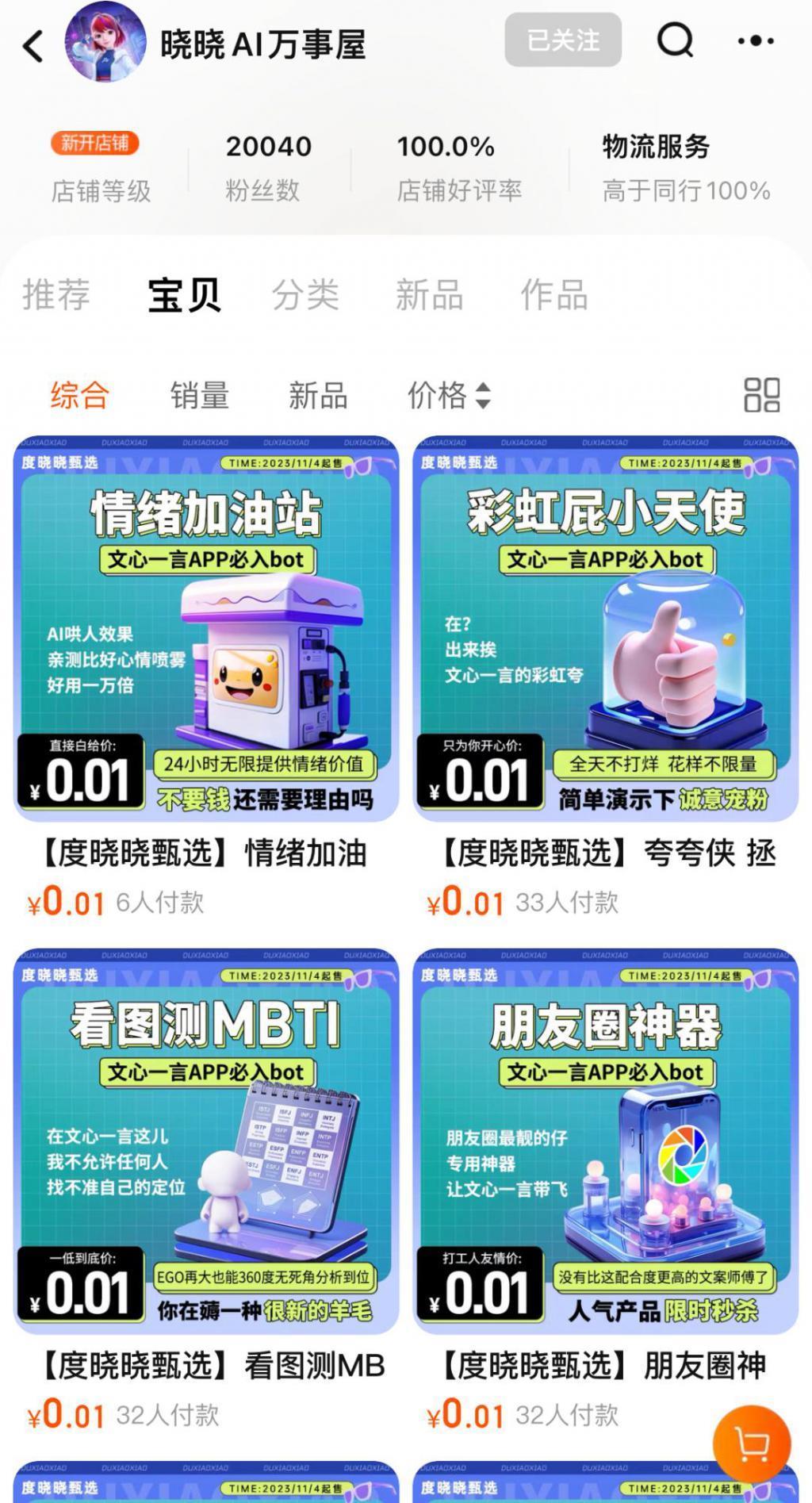Switch to the 分类 tab
The width and height of the screenshot is (812, 1503).
305,295
